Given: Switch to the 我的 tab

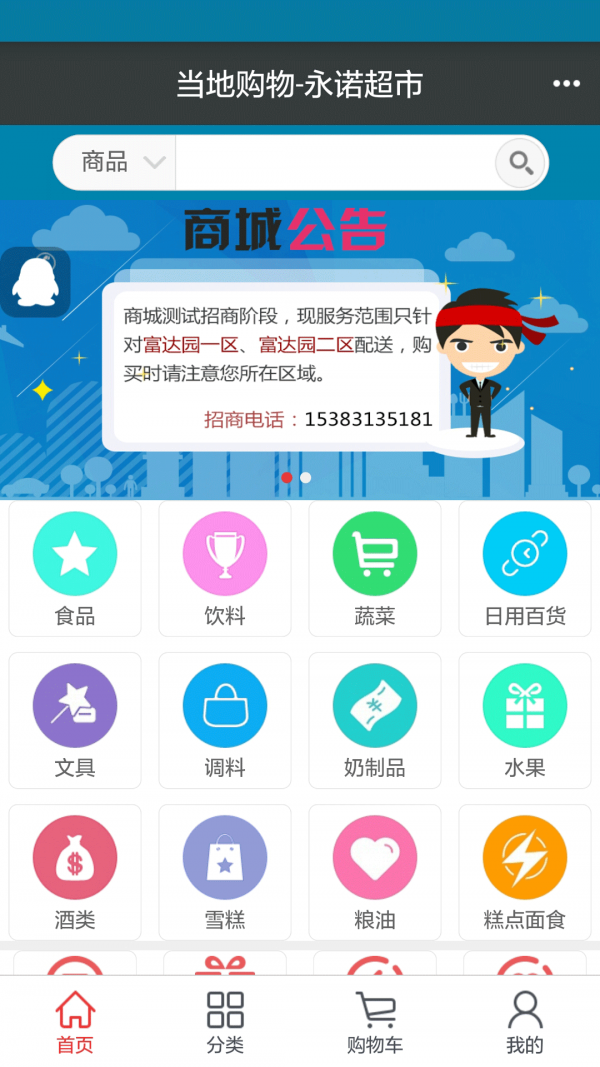Looking at the screenshot, I should click(525, 1022).
